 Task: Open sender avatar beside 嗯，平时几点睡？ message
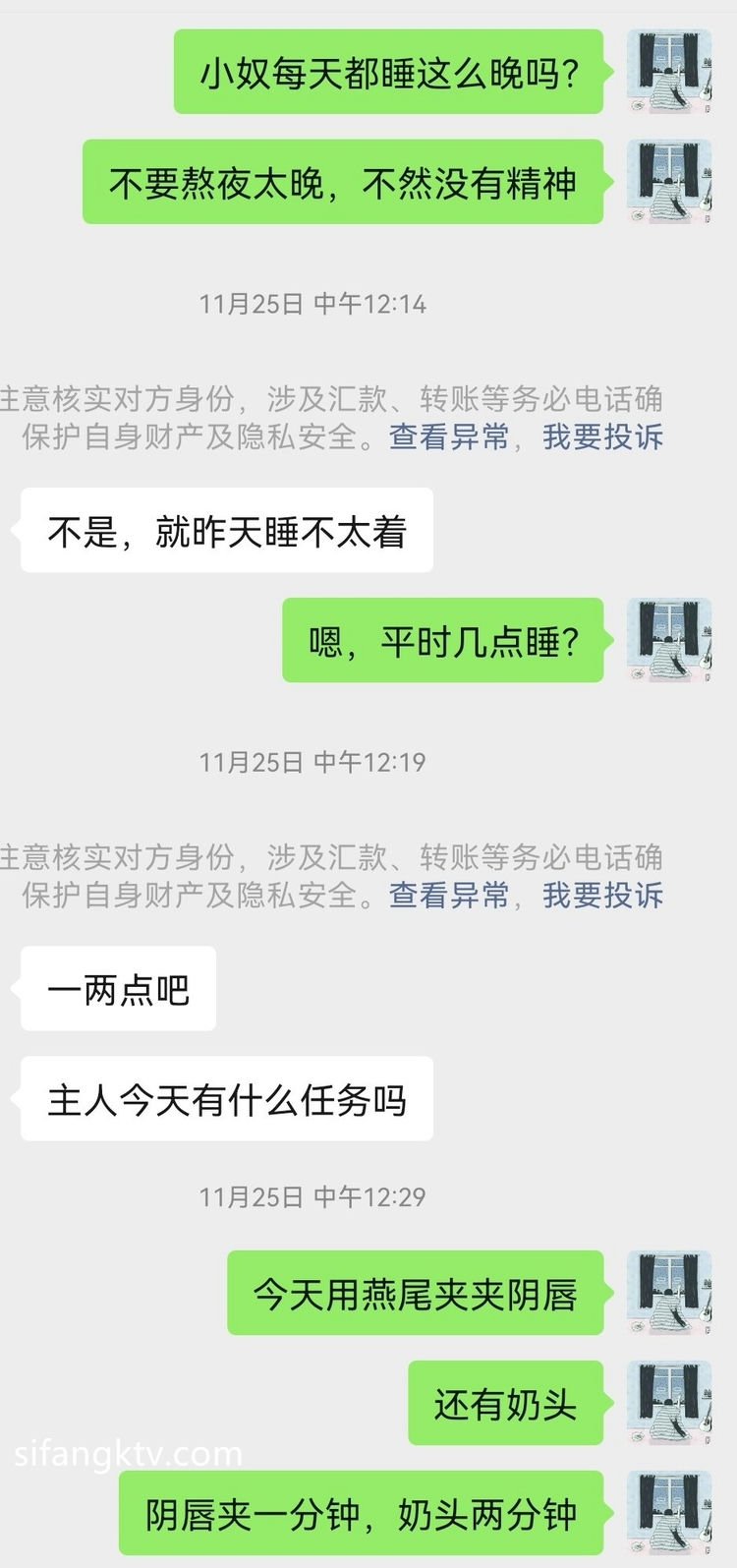tap(669, 640)
